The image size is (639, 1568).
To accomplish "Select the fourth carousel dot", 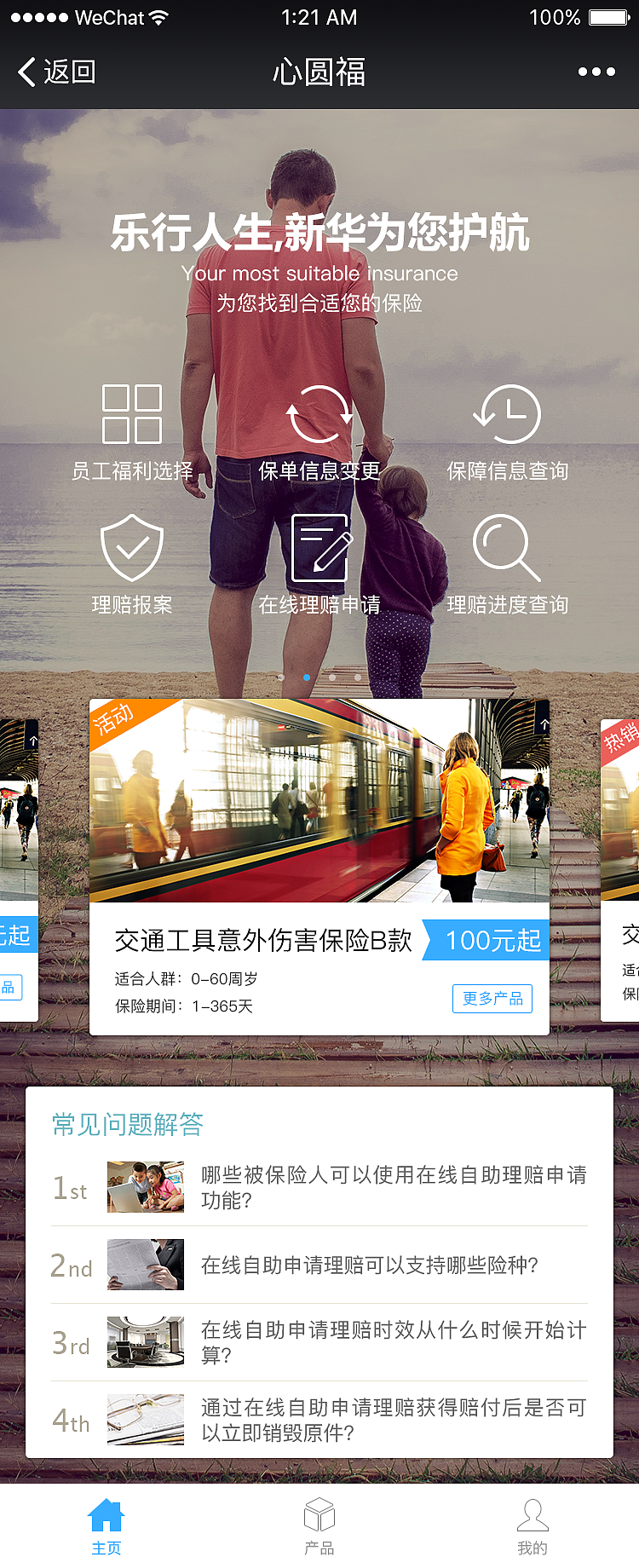I will (x=357, y=677).
